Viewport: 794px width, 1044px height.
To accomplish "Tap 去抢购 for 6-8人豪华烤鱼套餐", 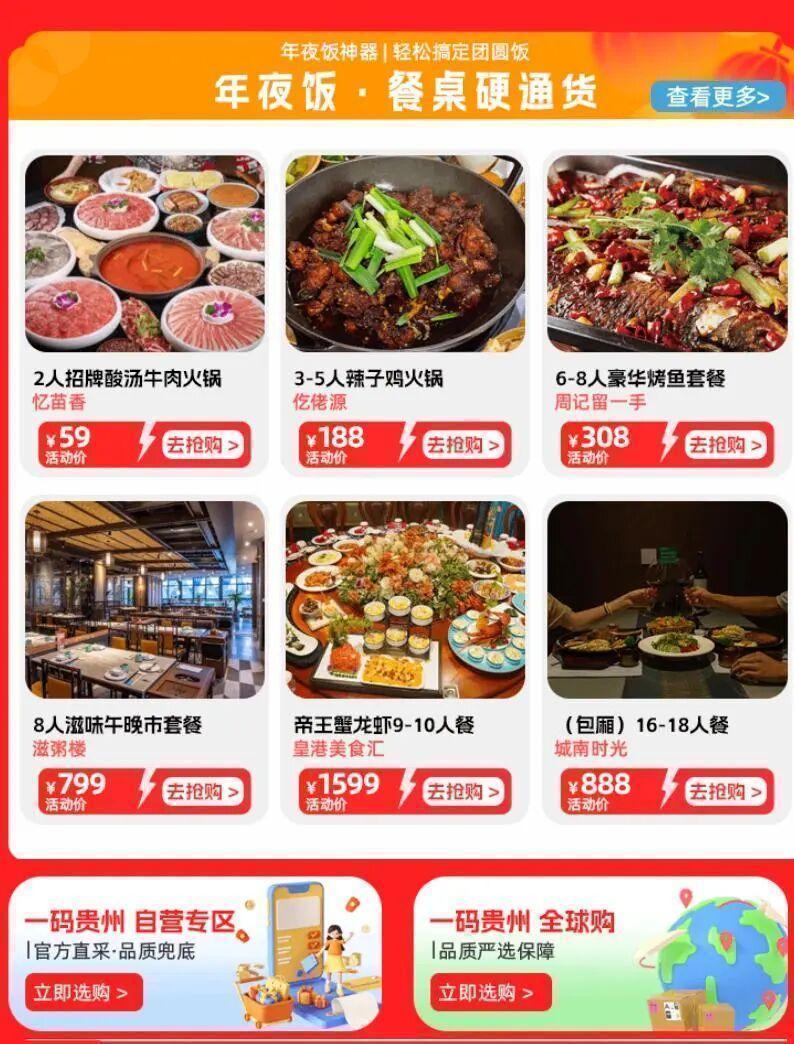I will [x=727, y=445].
